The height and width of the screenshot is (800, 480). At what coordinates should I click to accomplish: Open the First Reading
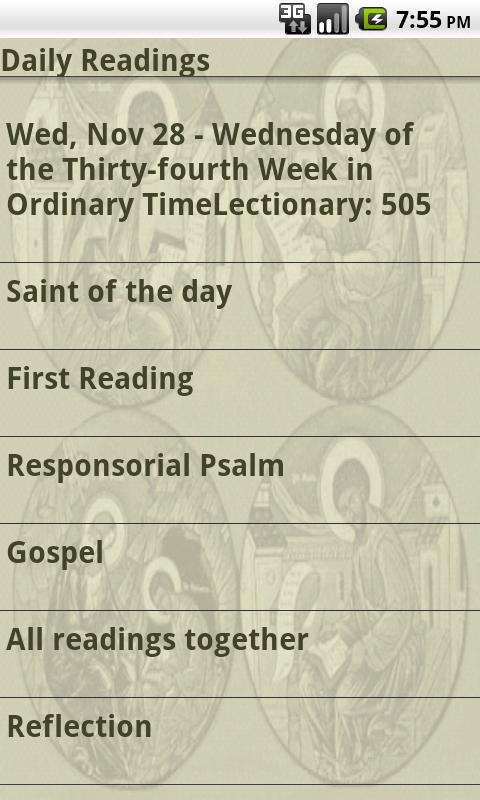[240, 393]
